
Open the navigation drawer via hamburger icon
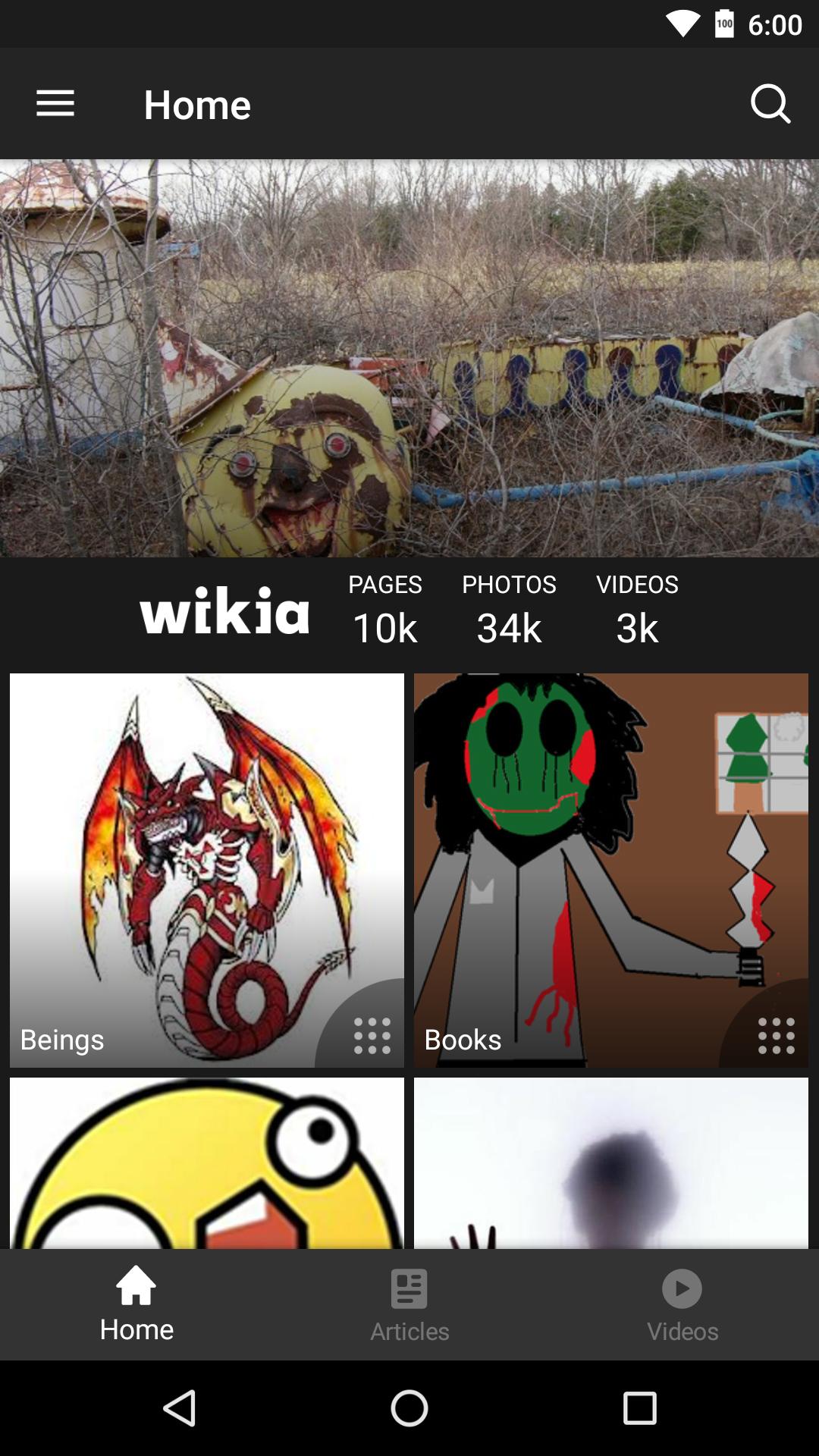(x=54, y=103)
